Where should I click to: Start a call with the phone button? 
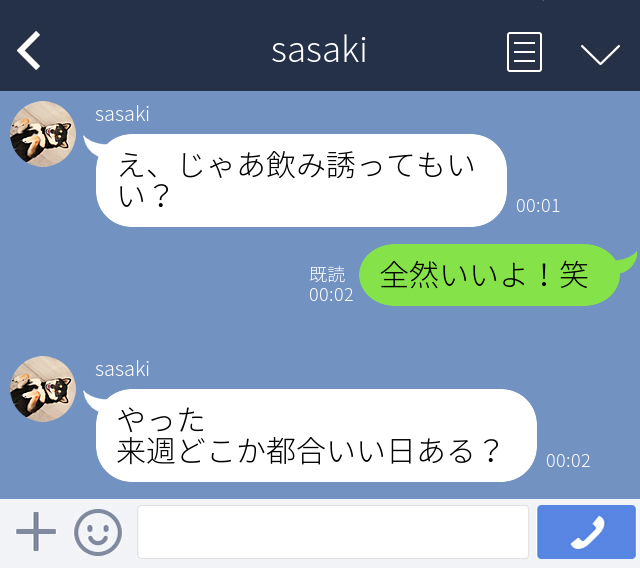586,532
